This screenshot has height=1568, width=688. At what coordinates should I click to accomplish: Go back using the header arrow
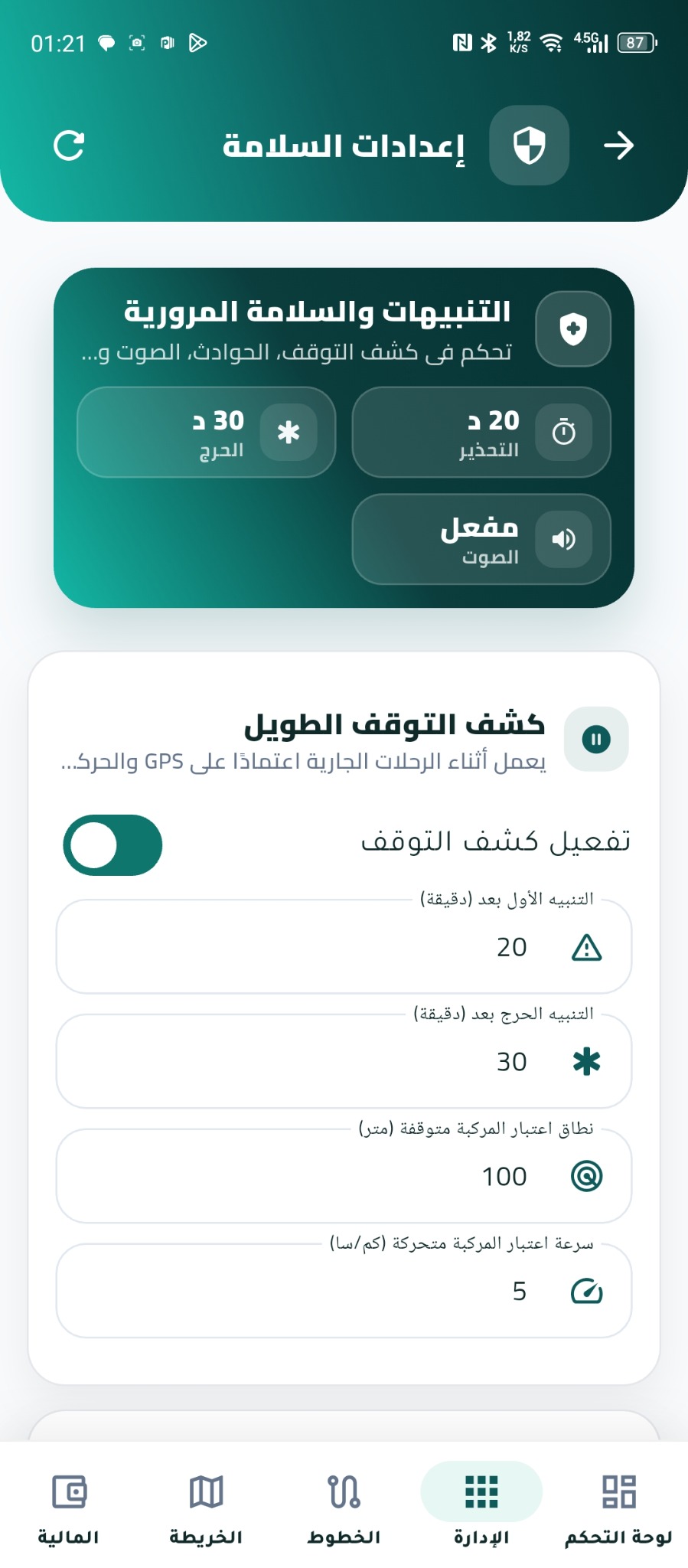(618, 145)
